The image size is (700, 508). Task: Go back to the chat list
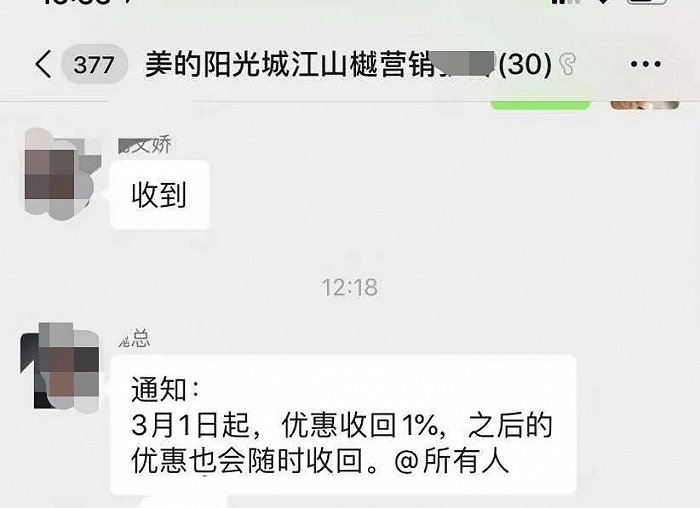[43, 65]
